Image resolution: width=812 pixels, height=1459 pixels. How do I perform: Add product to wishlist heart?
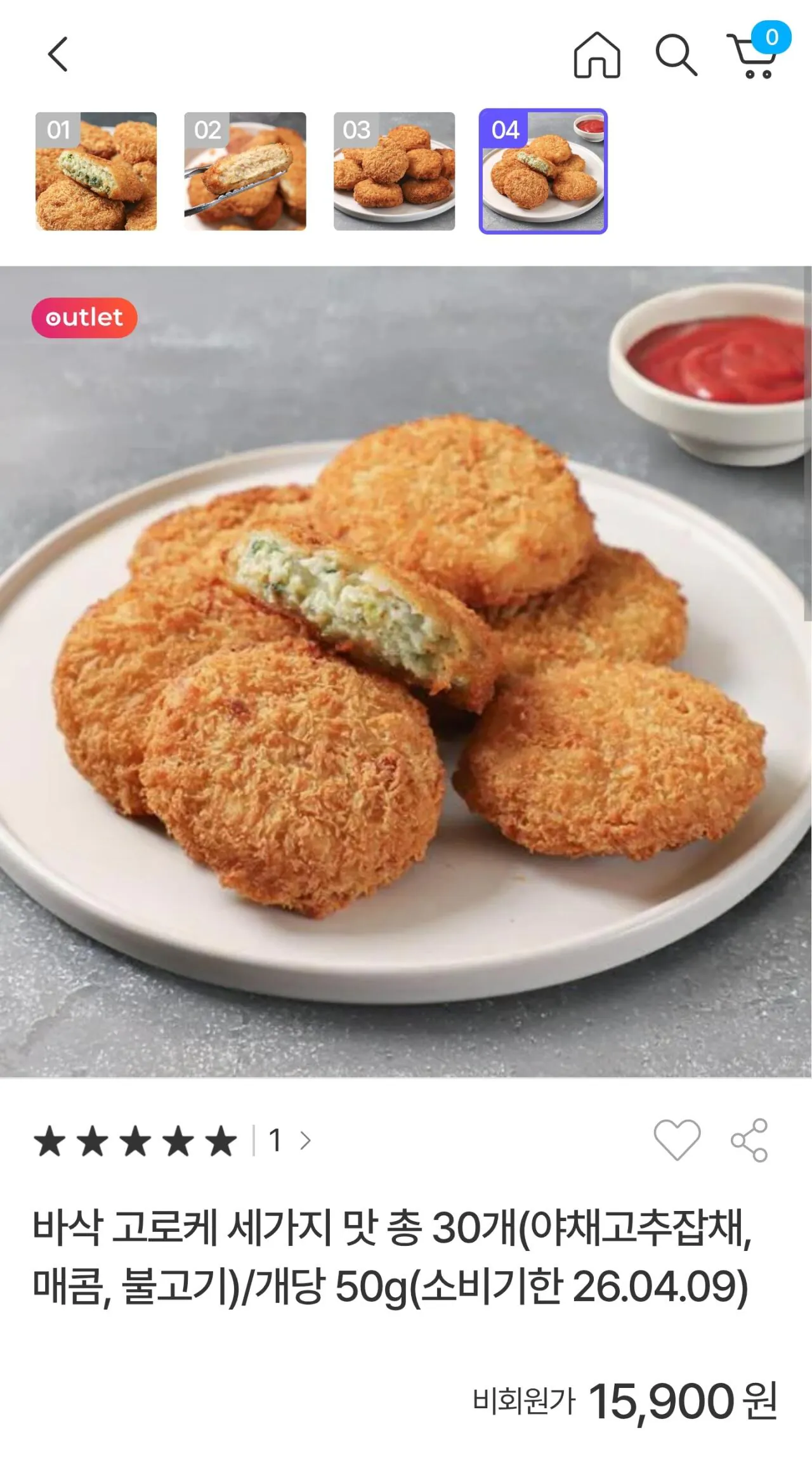pyautogui.click(x=677, y=1140)
